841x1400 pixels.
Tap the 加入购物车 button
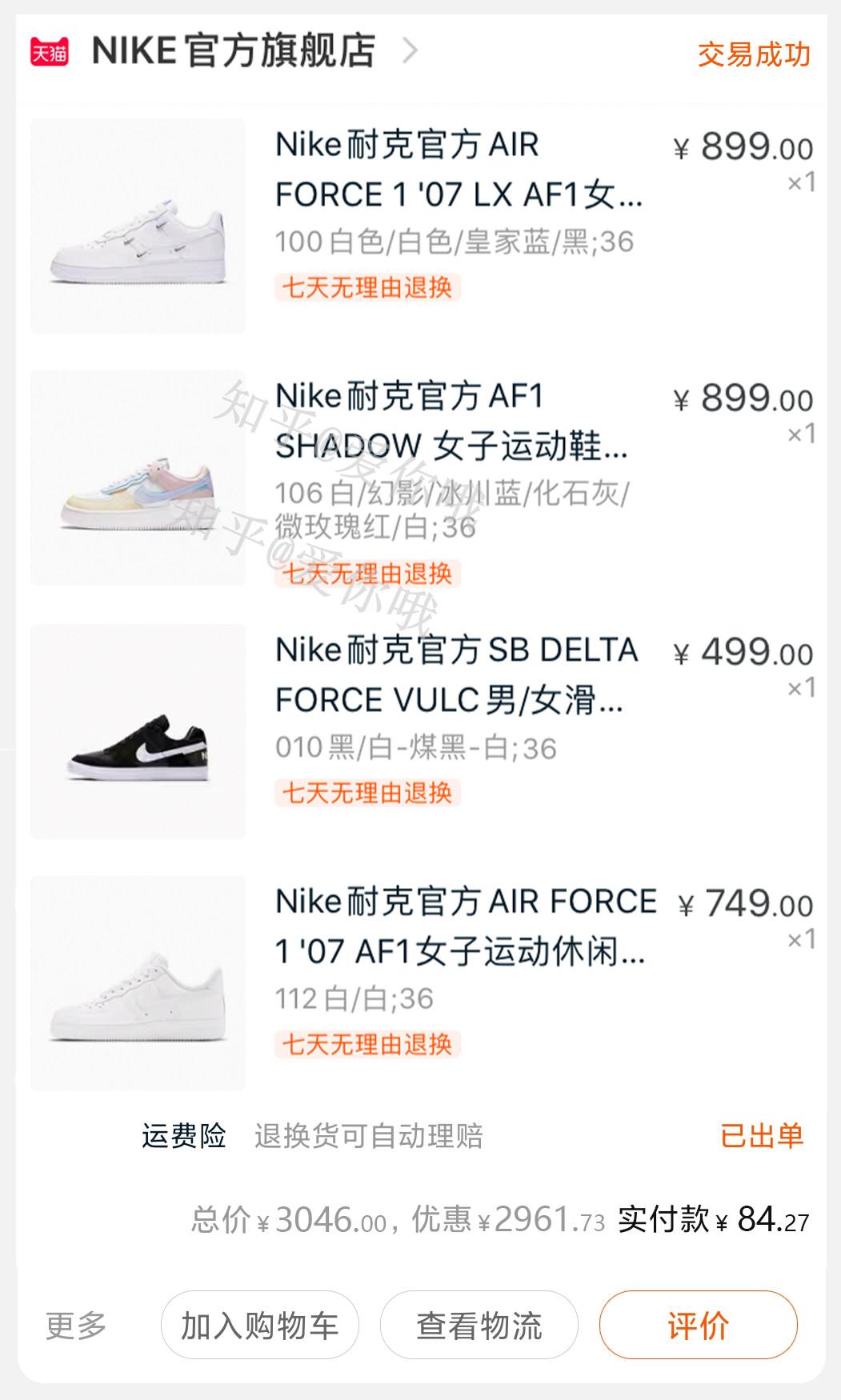(259, 1326)
